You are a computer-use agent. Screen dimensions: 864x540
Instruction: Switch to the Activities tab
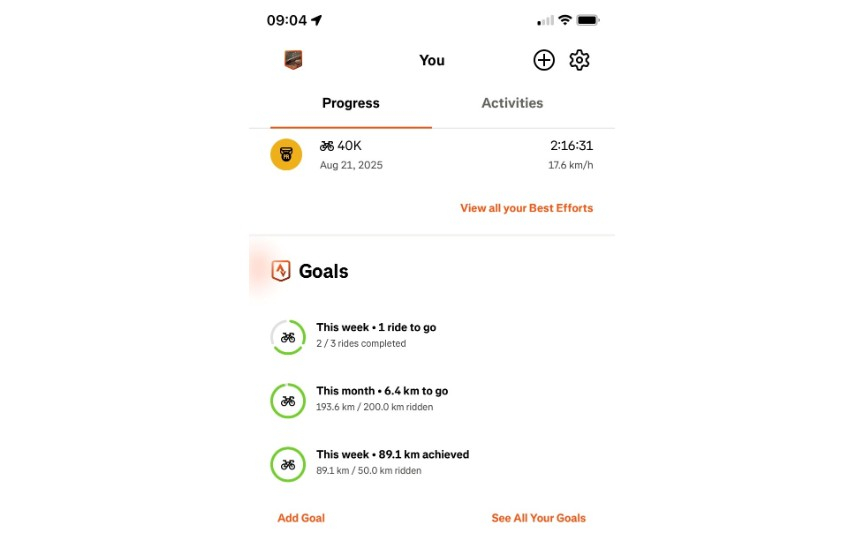coord(512,103)
